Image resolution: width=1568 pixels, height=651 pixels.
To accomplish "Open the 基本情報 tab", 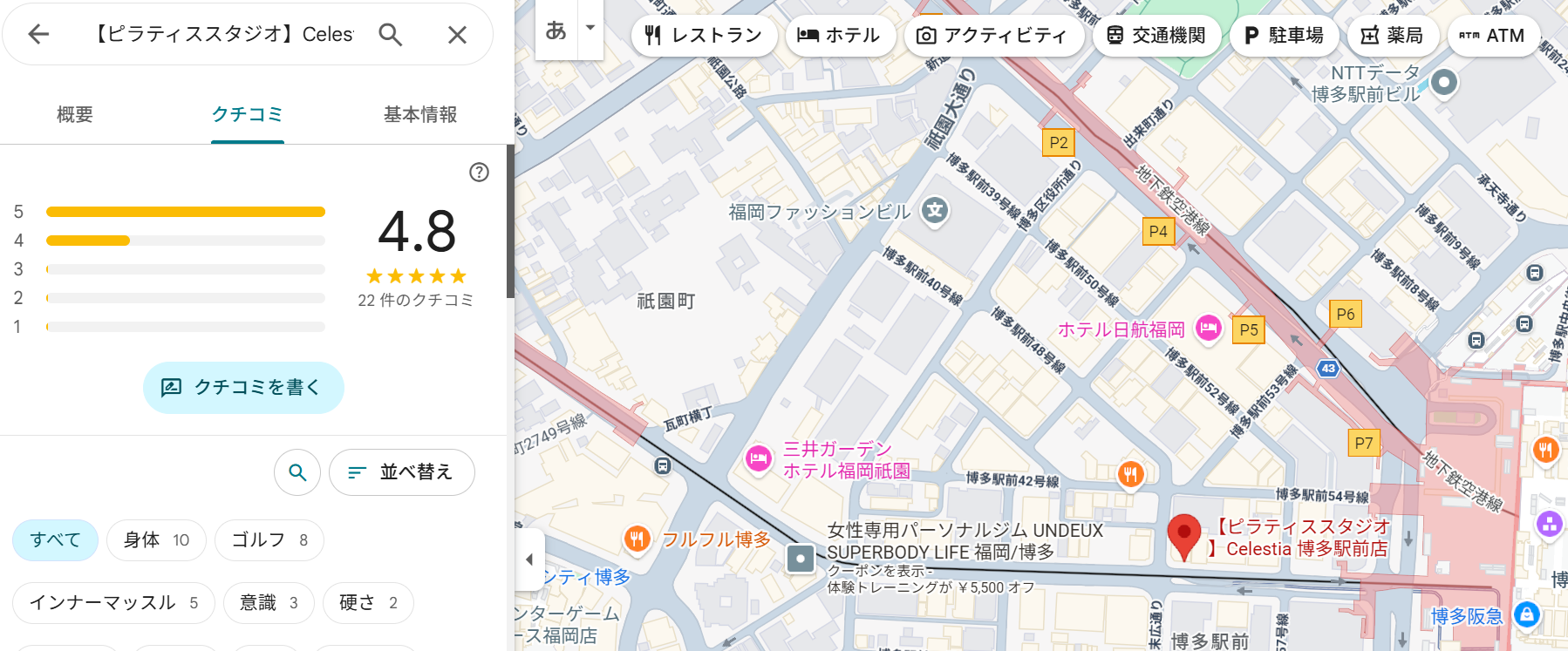I will pyautogui.click(x=420, y=114).
